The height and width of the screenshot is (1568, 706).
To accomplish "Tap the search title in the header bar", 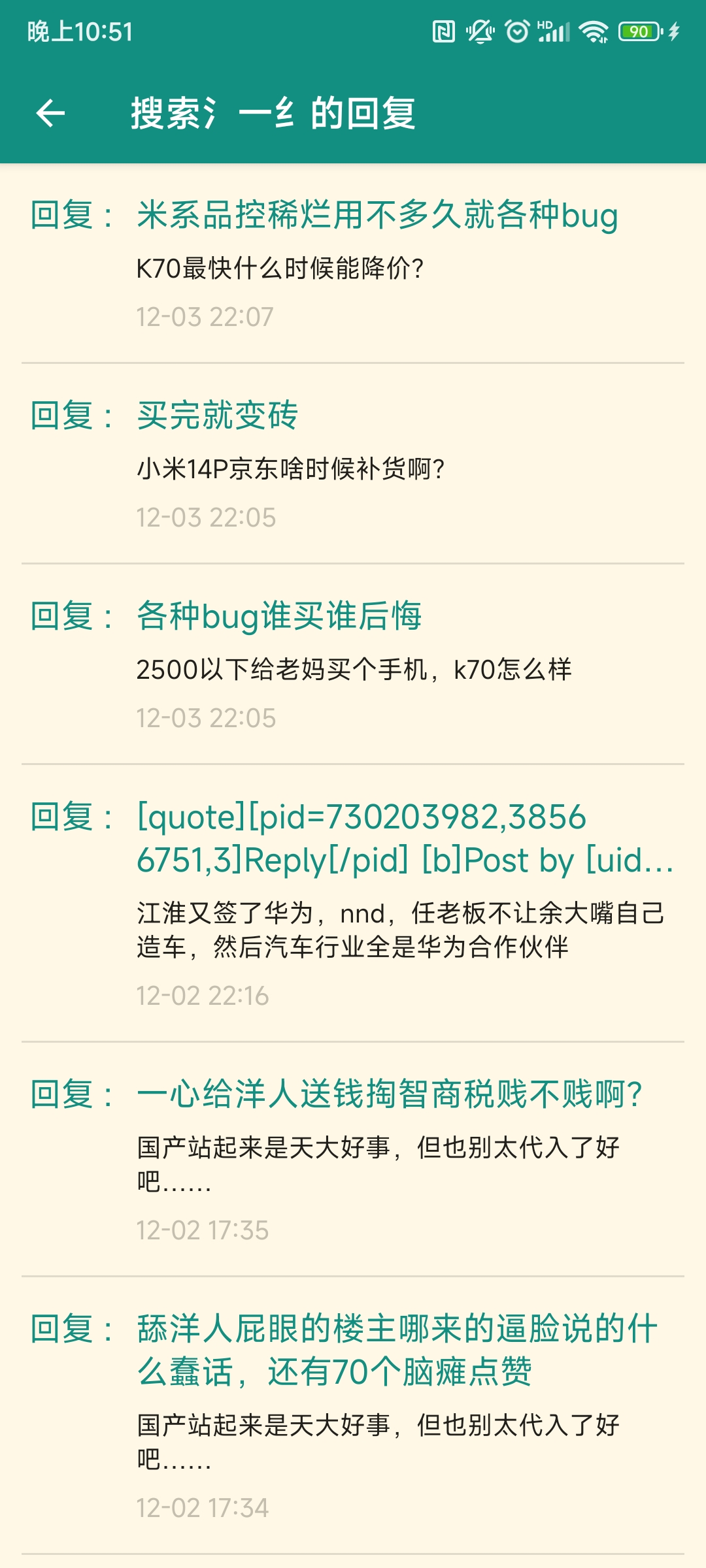I will coord(275,113).
